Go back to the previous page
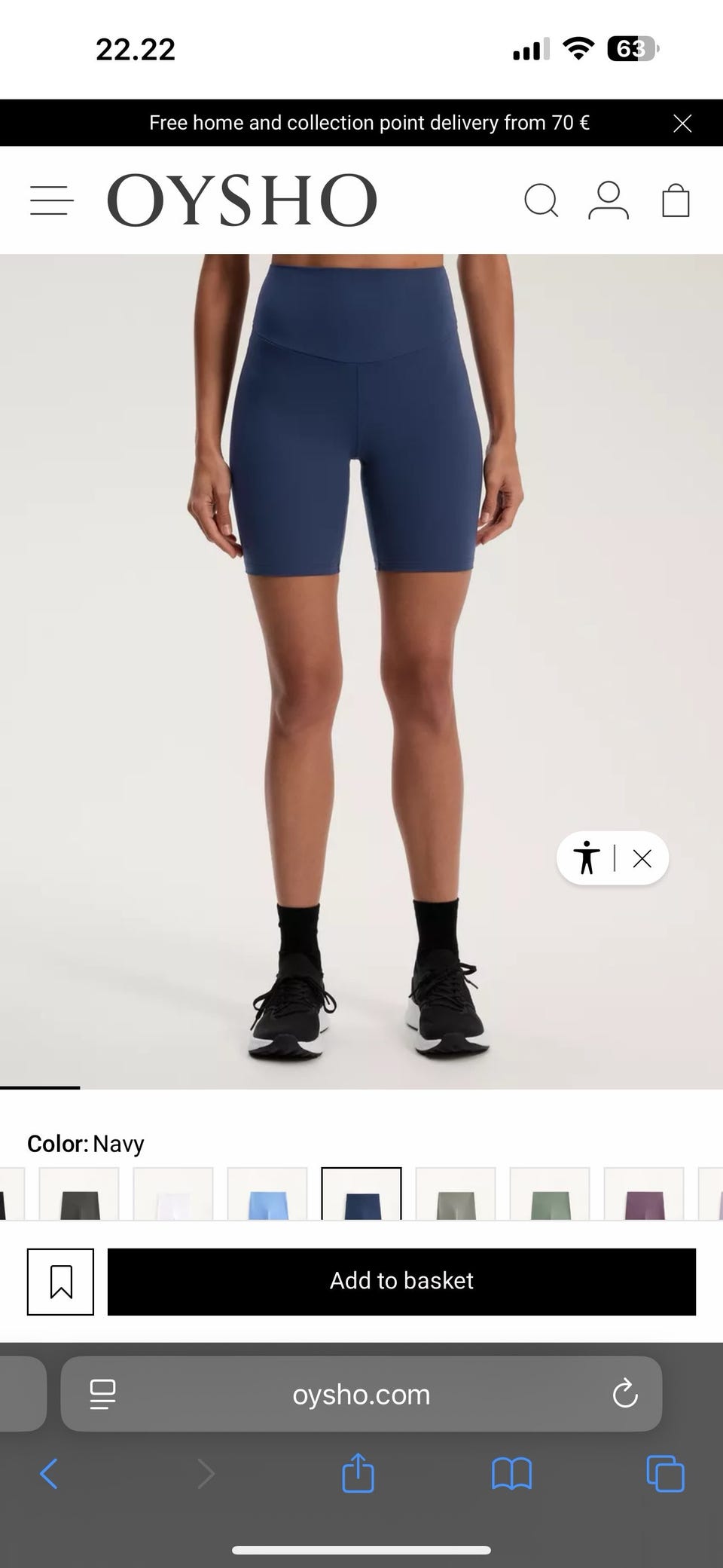Viewport: 723px width, 1568px height. click(49, 1474)
